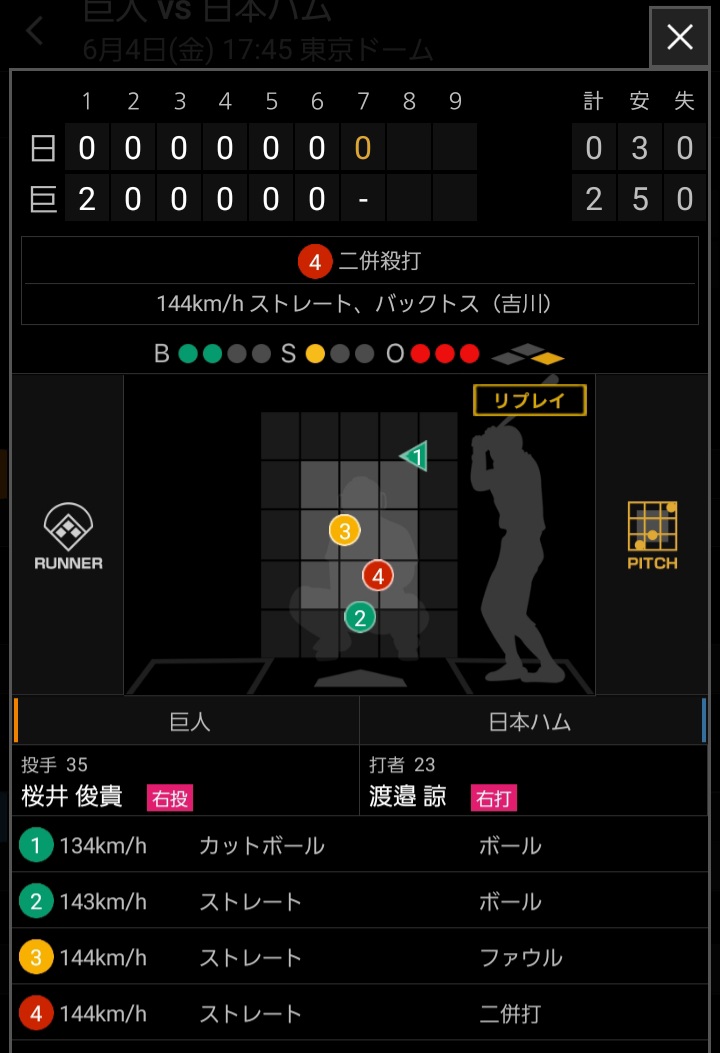This screenshot has height=1053, width=720.
Task: Go back with the top-left arrow
Action: click(x=35, y=31)
